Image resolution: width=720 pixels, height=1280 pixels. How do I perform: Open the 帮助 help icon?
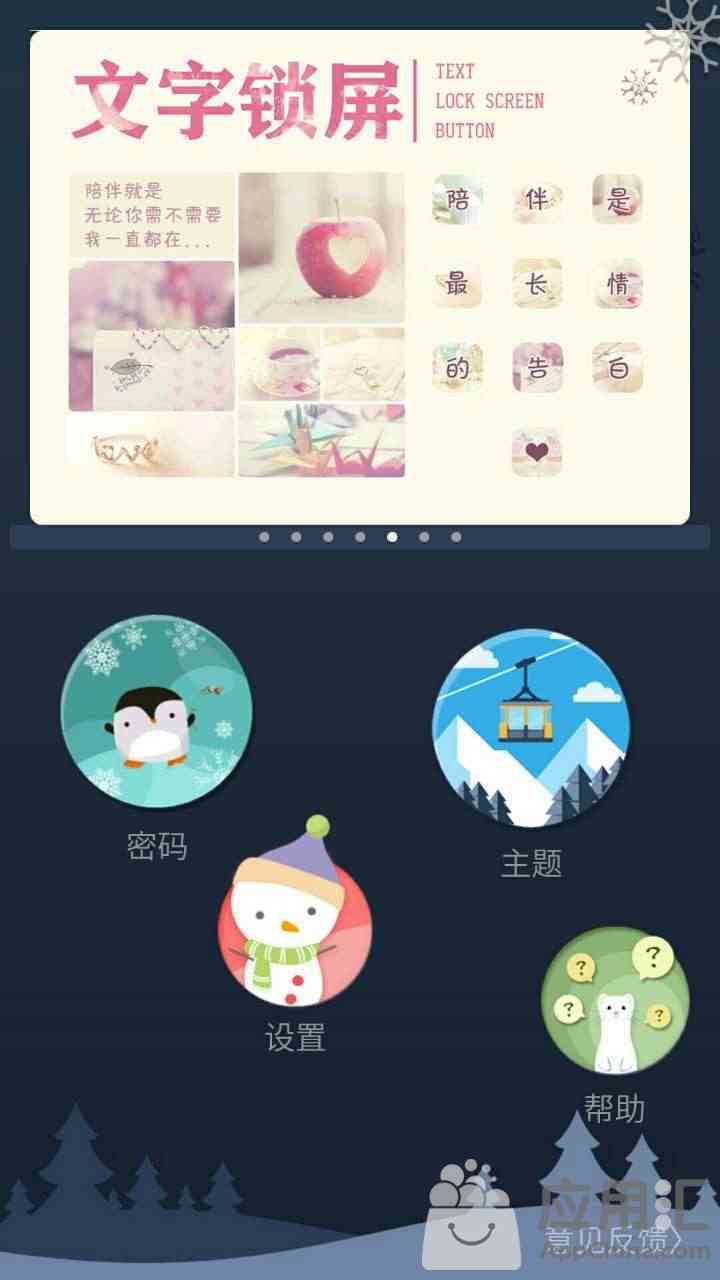615,1001
